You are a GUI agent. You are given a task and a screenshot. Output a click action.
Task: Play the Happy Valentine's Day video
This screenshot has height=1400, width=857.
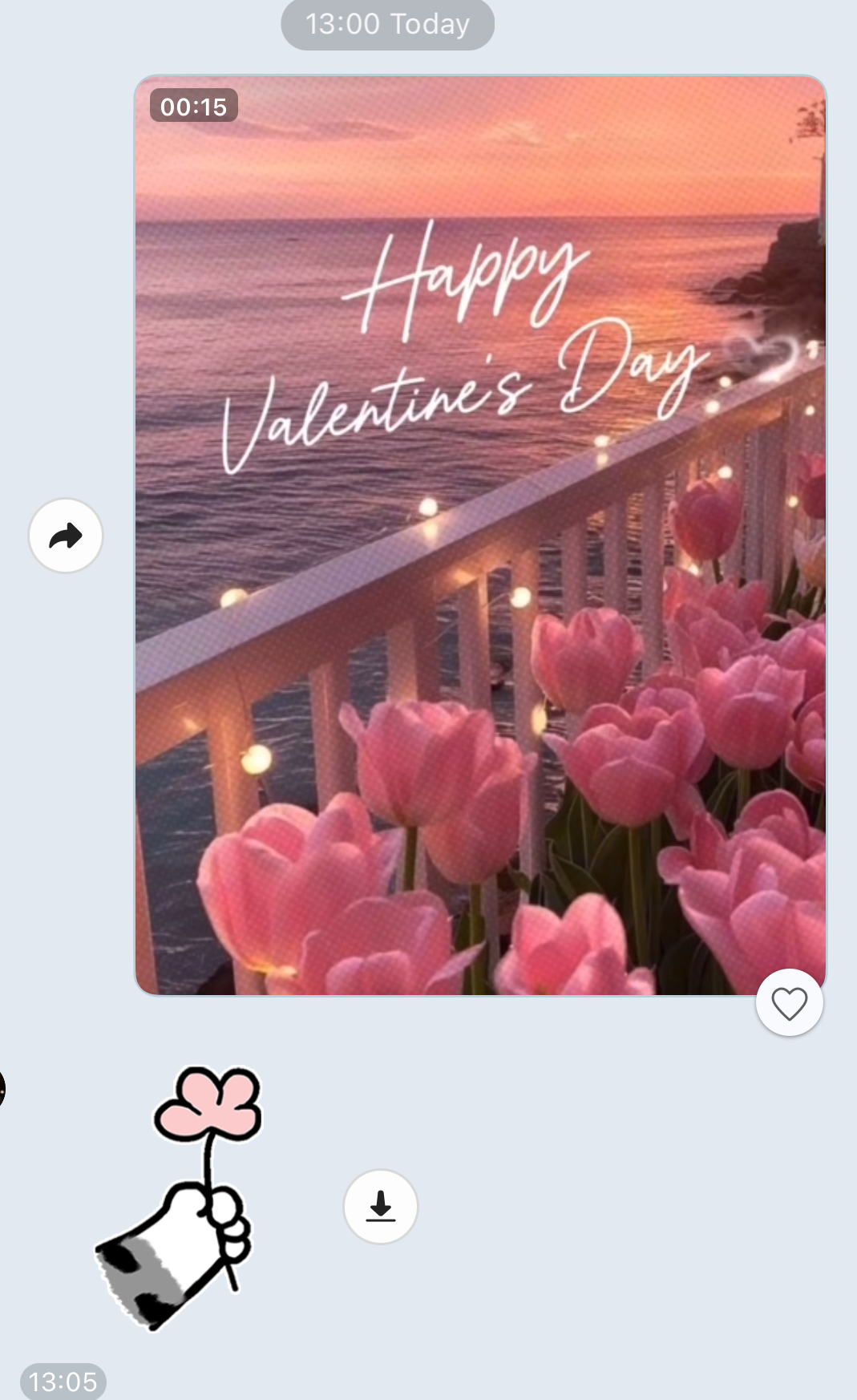[x=479, y=535]
